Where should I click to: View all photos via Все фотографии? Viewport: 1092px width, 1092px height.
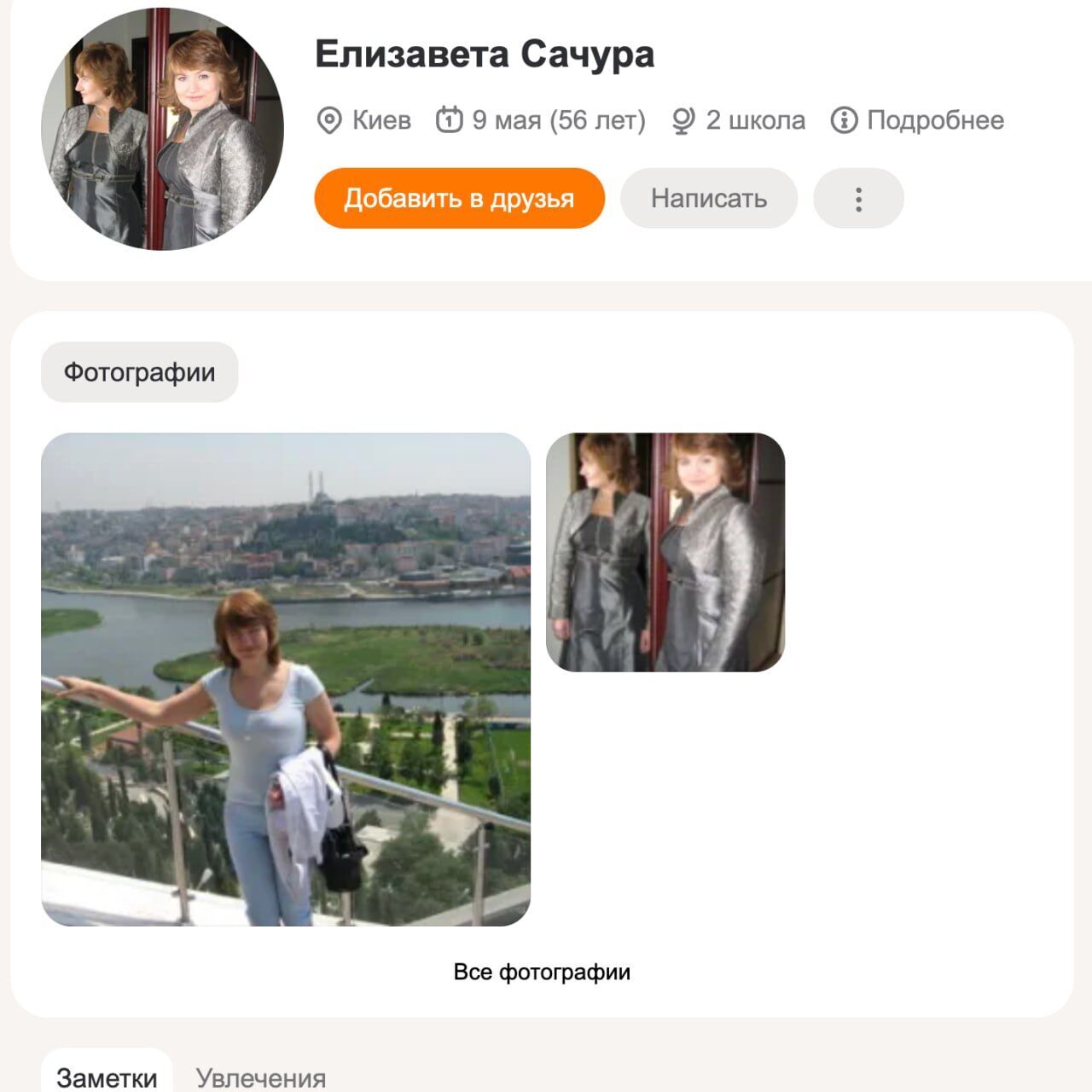point(542,973)
